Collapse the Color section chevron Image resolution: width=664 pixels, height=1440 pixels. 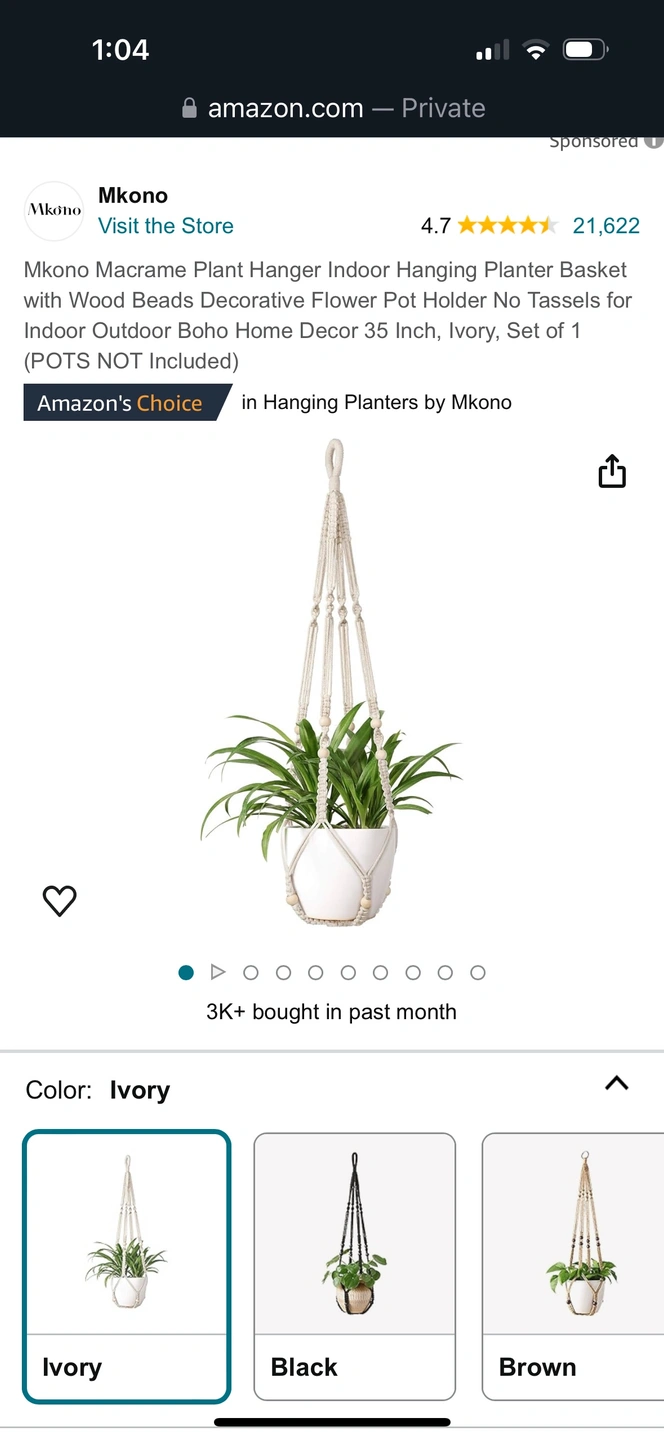point(617,1083)
